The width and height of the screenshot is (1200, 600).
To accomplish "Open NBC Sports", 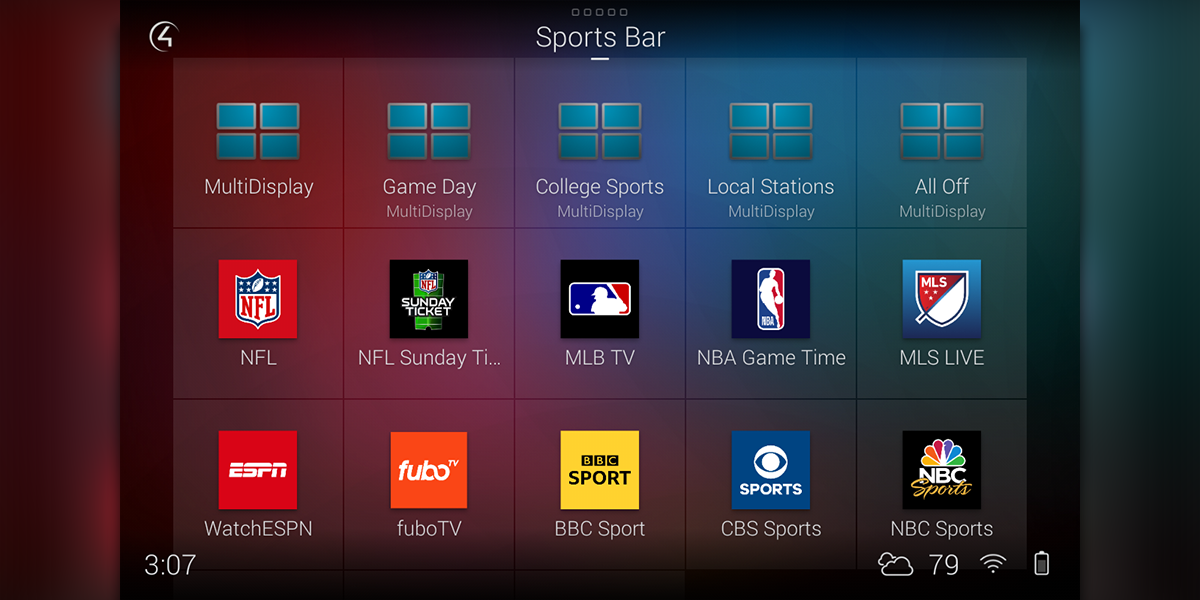I will point(941,470).
